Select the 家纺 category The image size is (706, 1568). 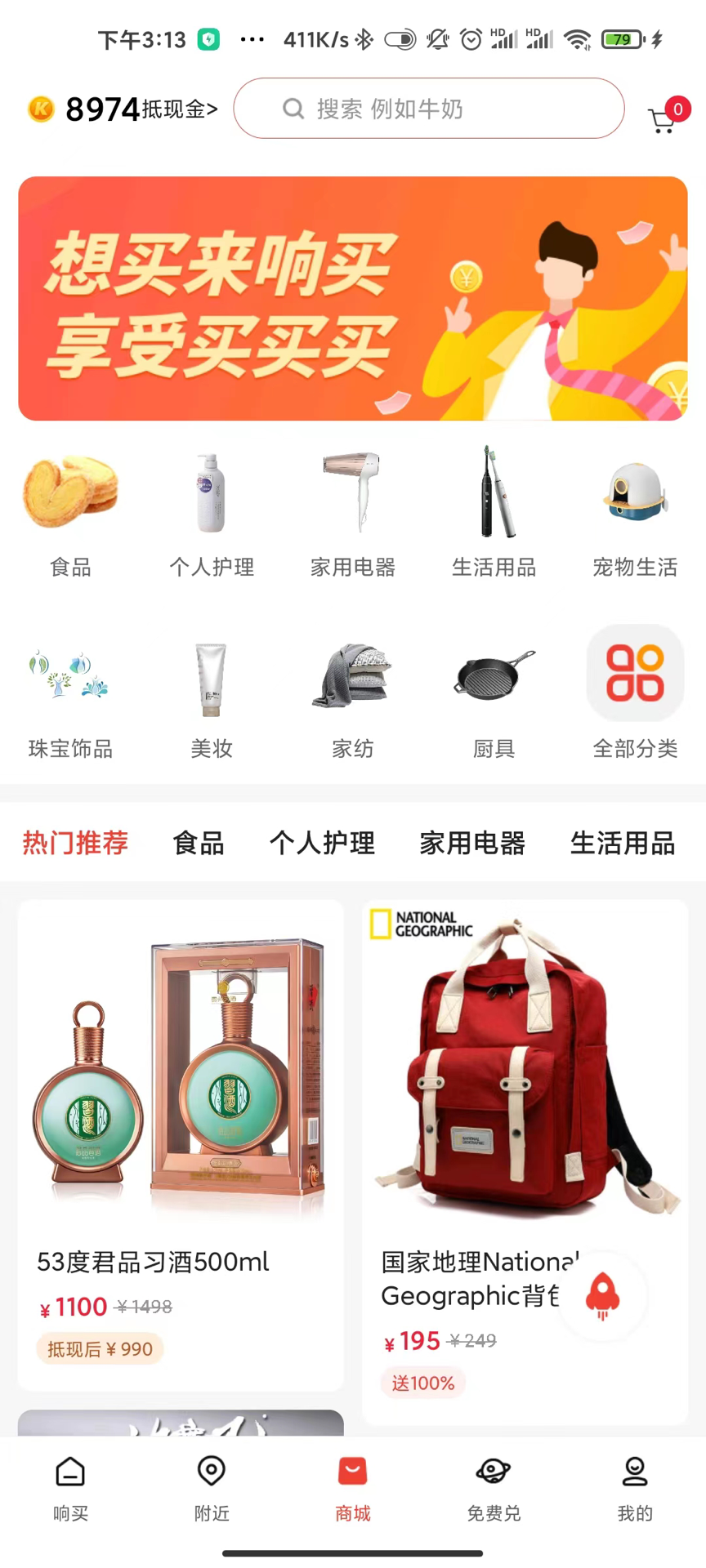pos(352,674)
